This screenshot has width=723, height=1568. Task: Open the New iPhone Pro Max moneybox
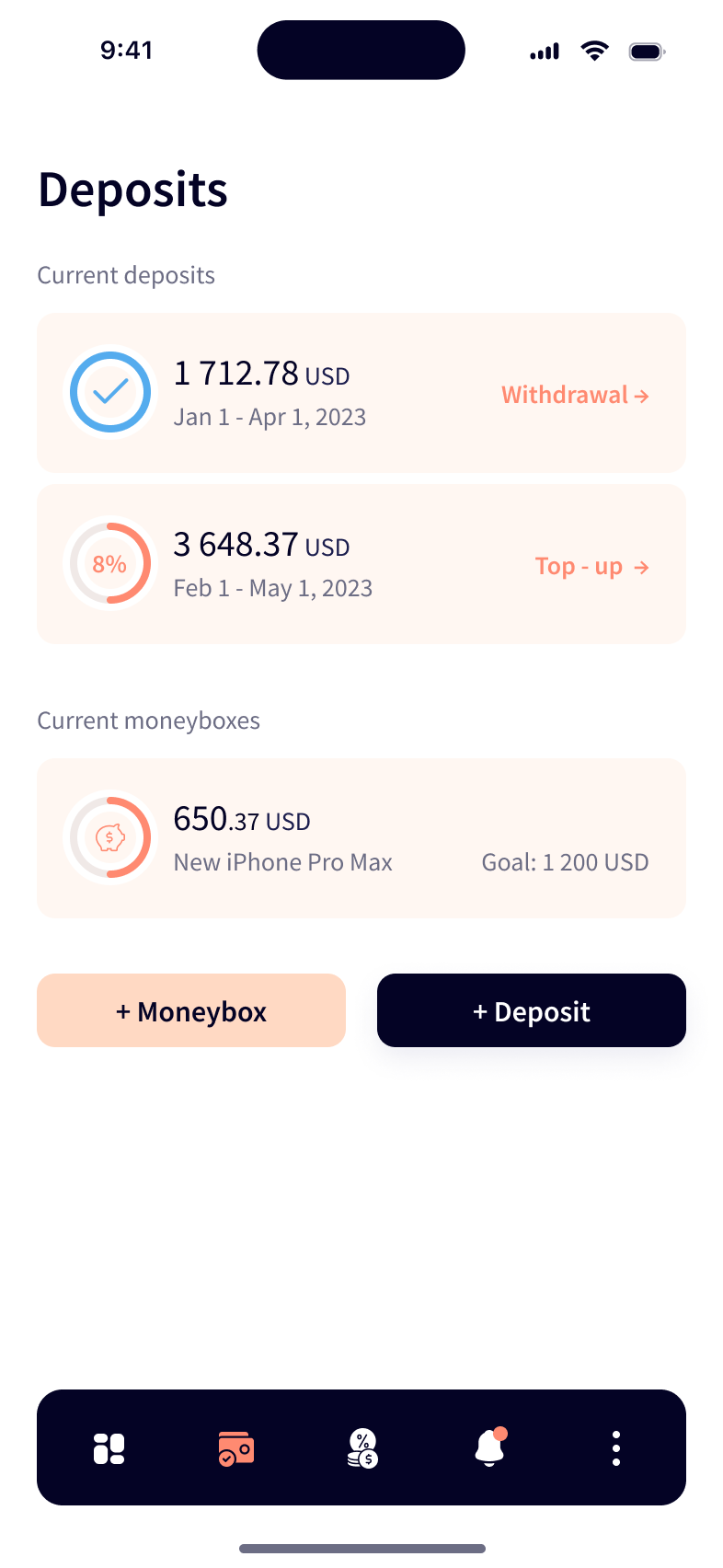(x=361, y=838)
